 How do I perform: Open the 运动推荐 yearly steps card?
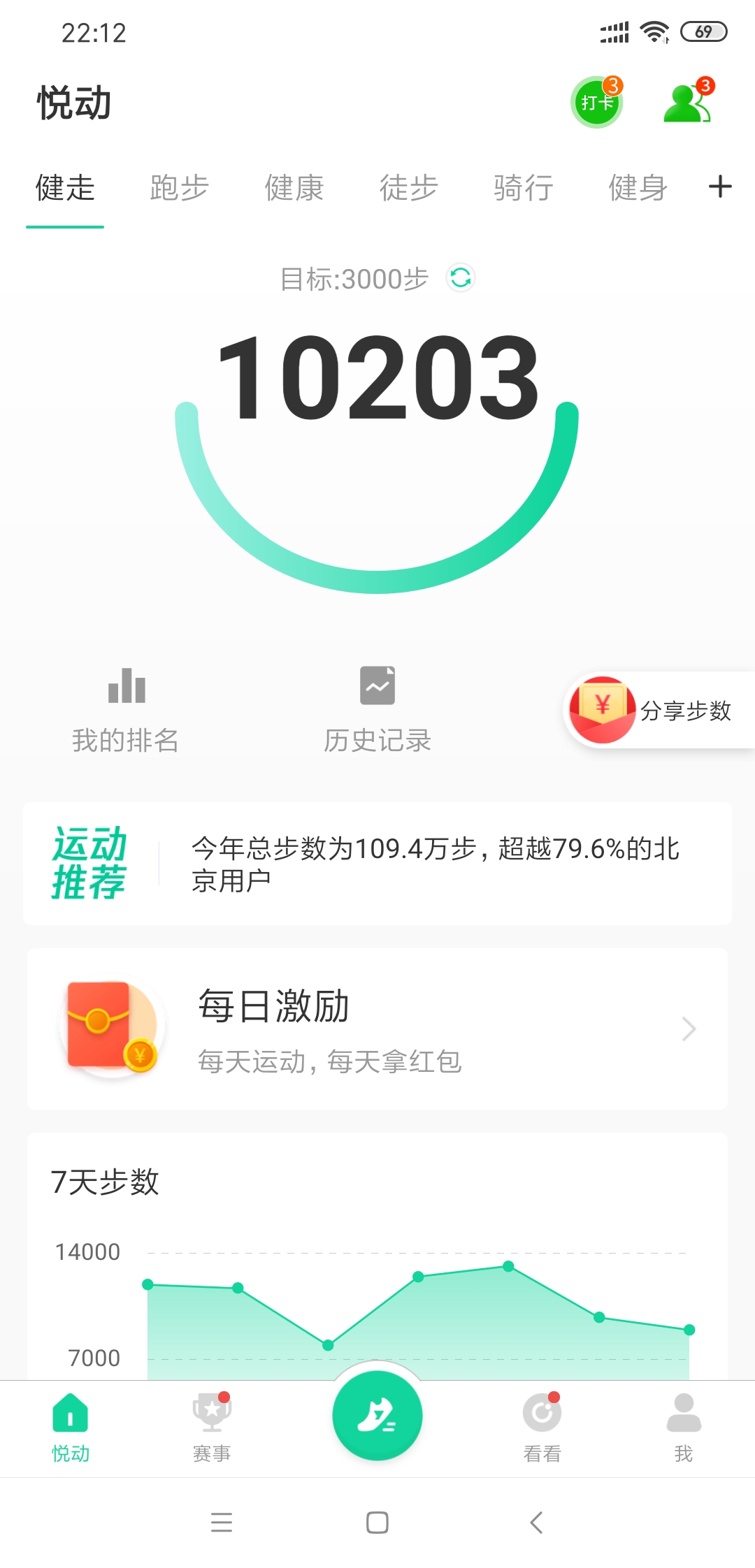click(x=377, y=864)
